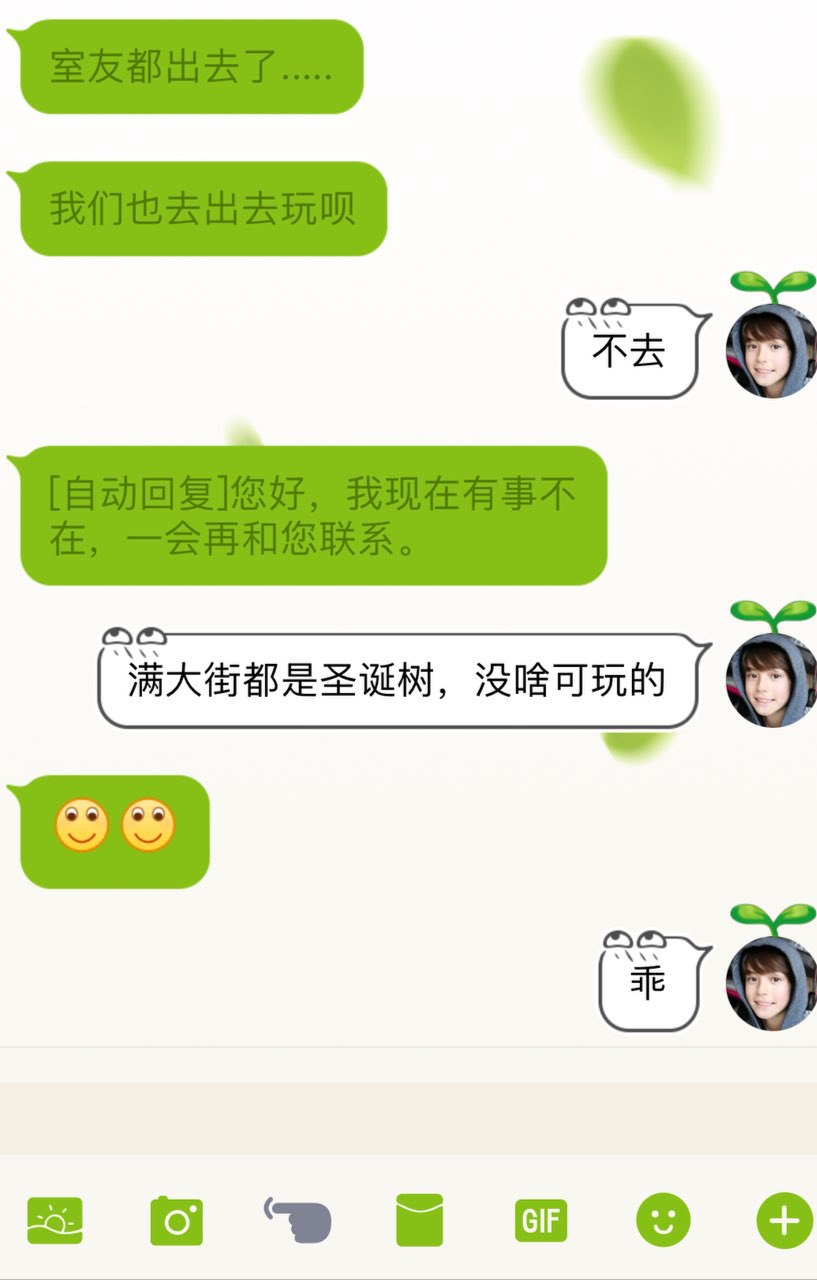Expand more options with the plus button
This screenshot has height=1280, width=817.
click(x=784, y=1220)
